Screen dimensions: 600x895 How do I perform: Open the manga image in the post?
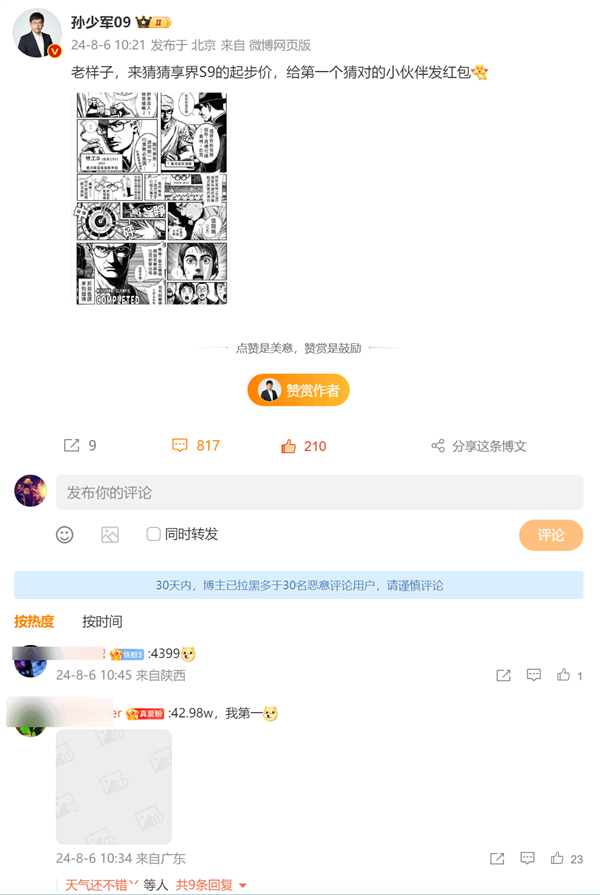tap(151, 198)
